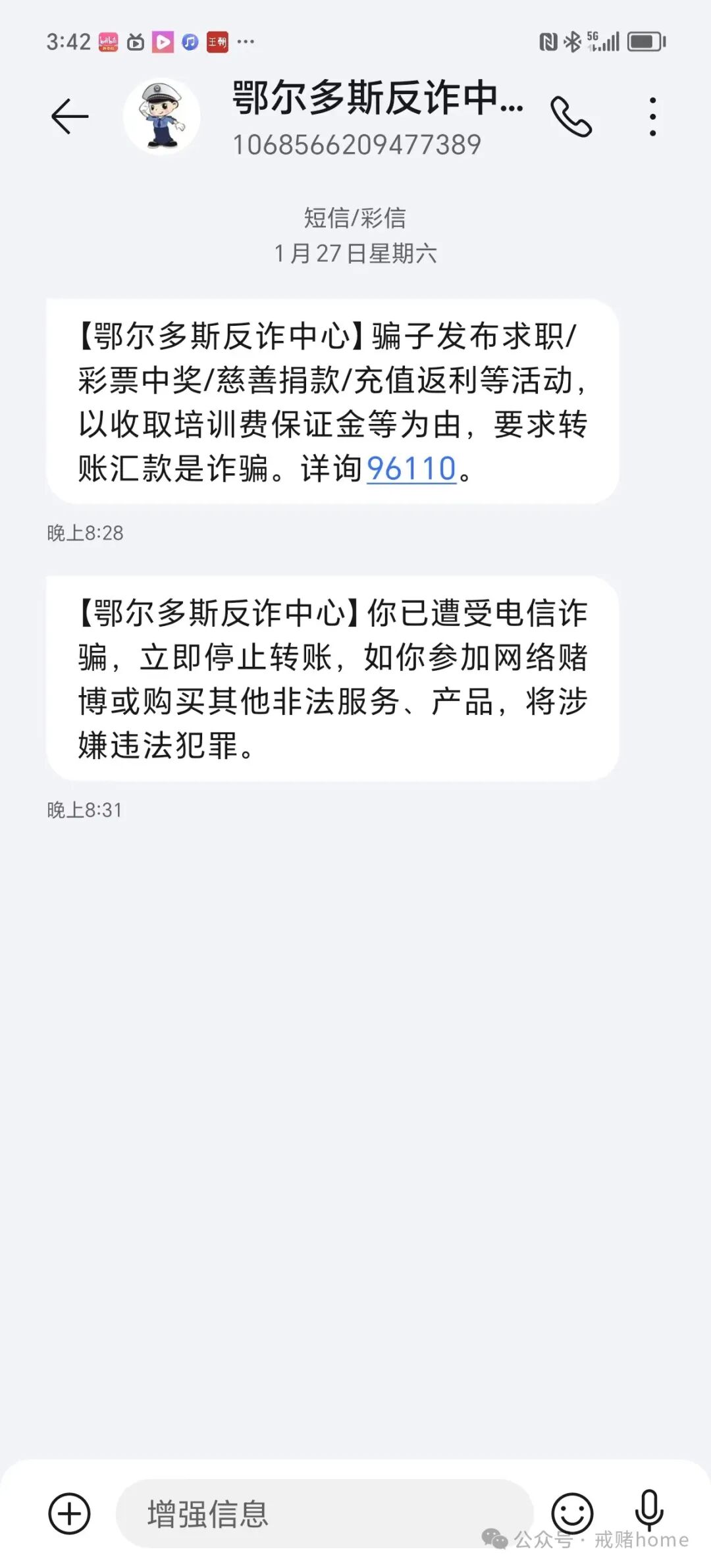
Task: Open the plus attachment menu
Action: tap(69, 1513)
